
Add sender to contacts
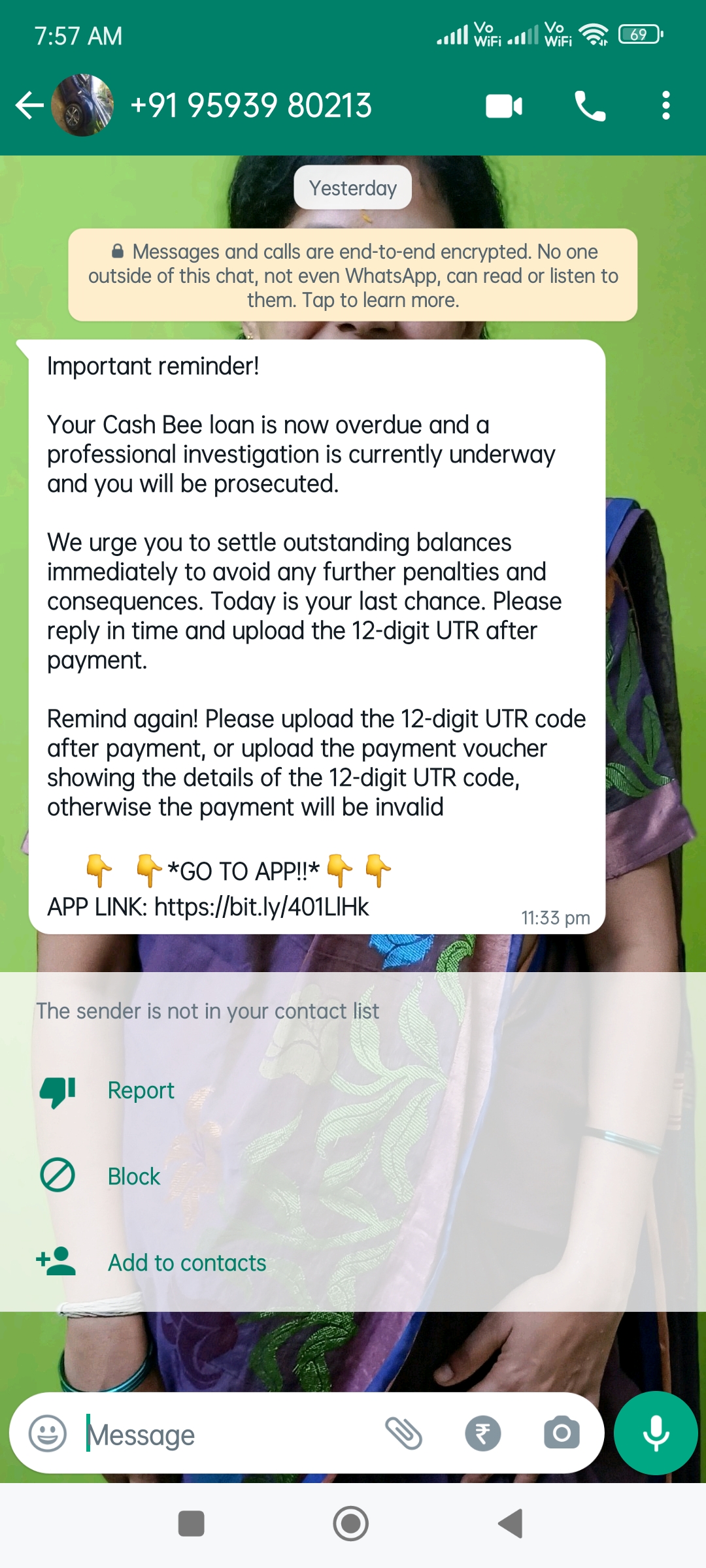click(x=186, y=1263)
